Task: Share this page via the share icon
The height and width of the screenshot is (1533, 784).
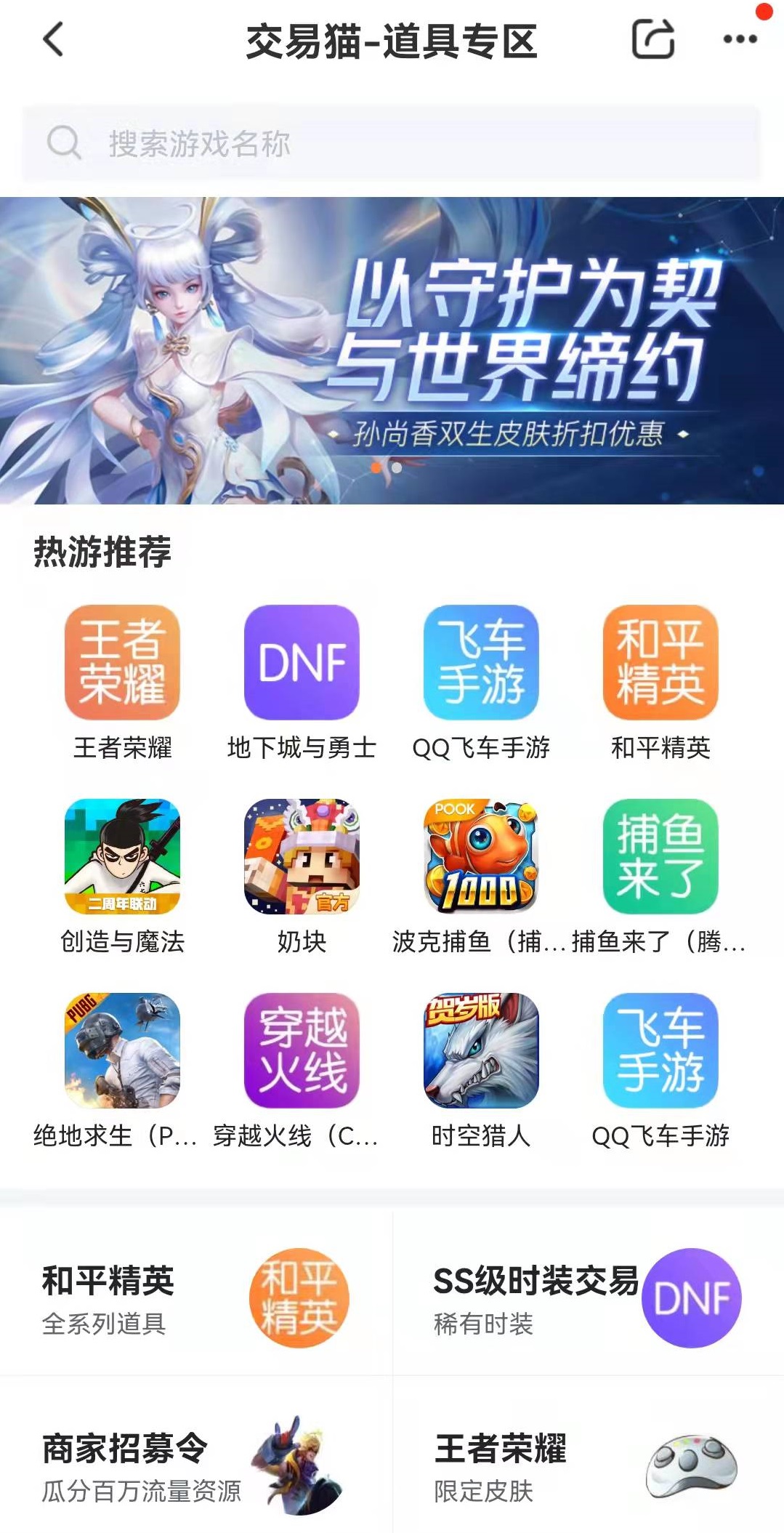Action: point(652,39)
